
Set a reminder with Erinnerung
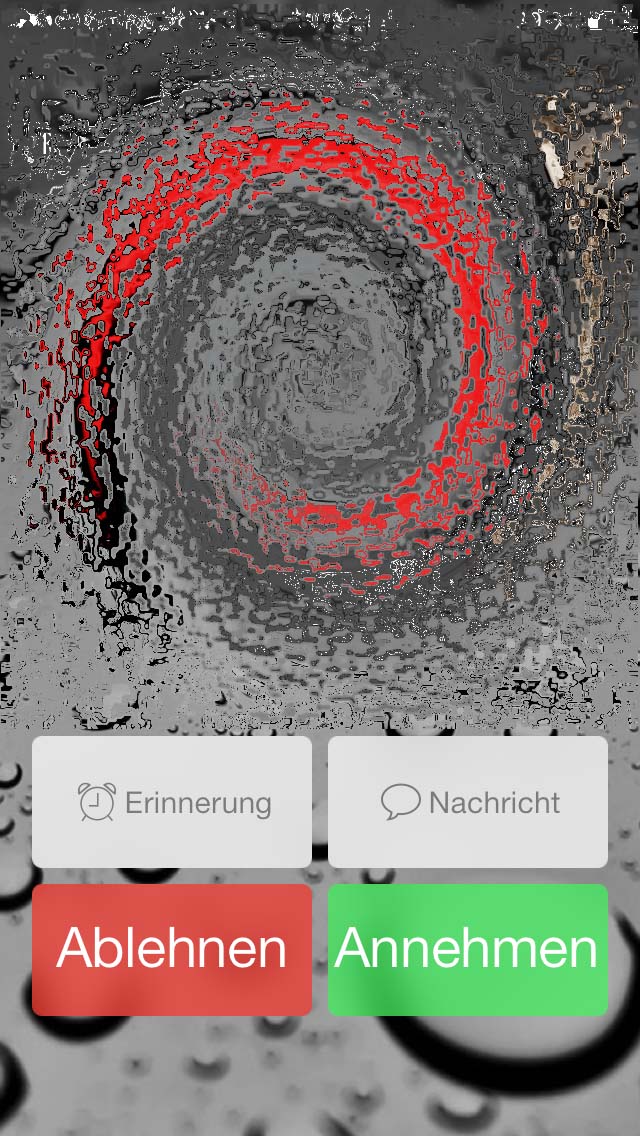(x=172, y=802)
